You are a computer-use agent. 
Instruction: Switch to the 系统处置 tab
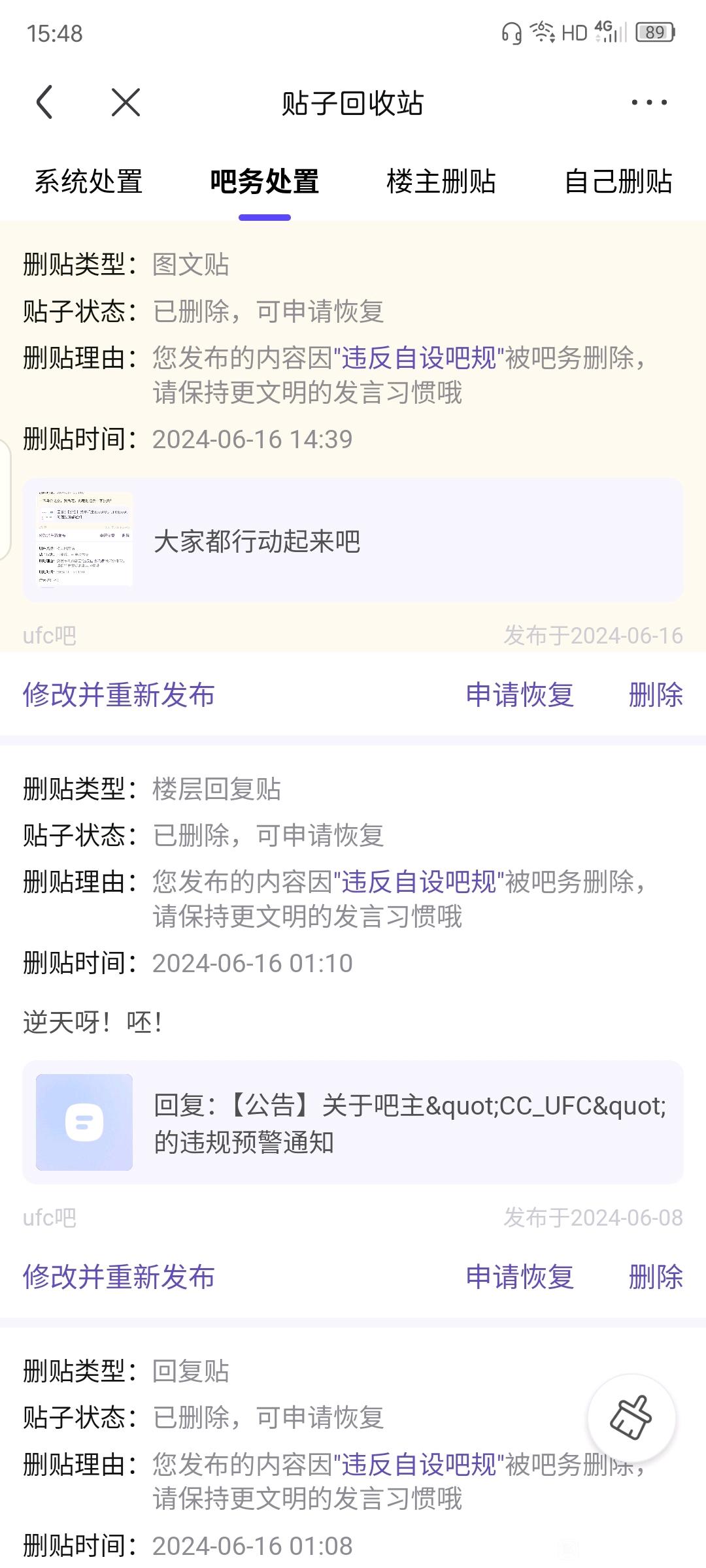point(88,182)
